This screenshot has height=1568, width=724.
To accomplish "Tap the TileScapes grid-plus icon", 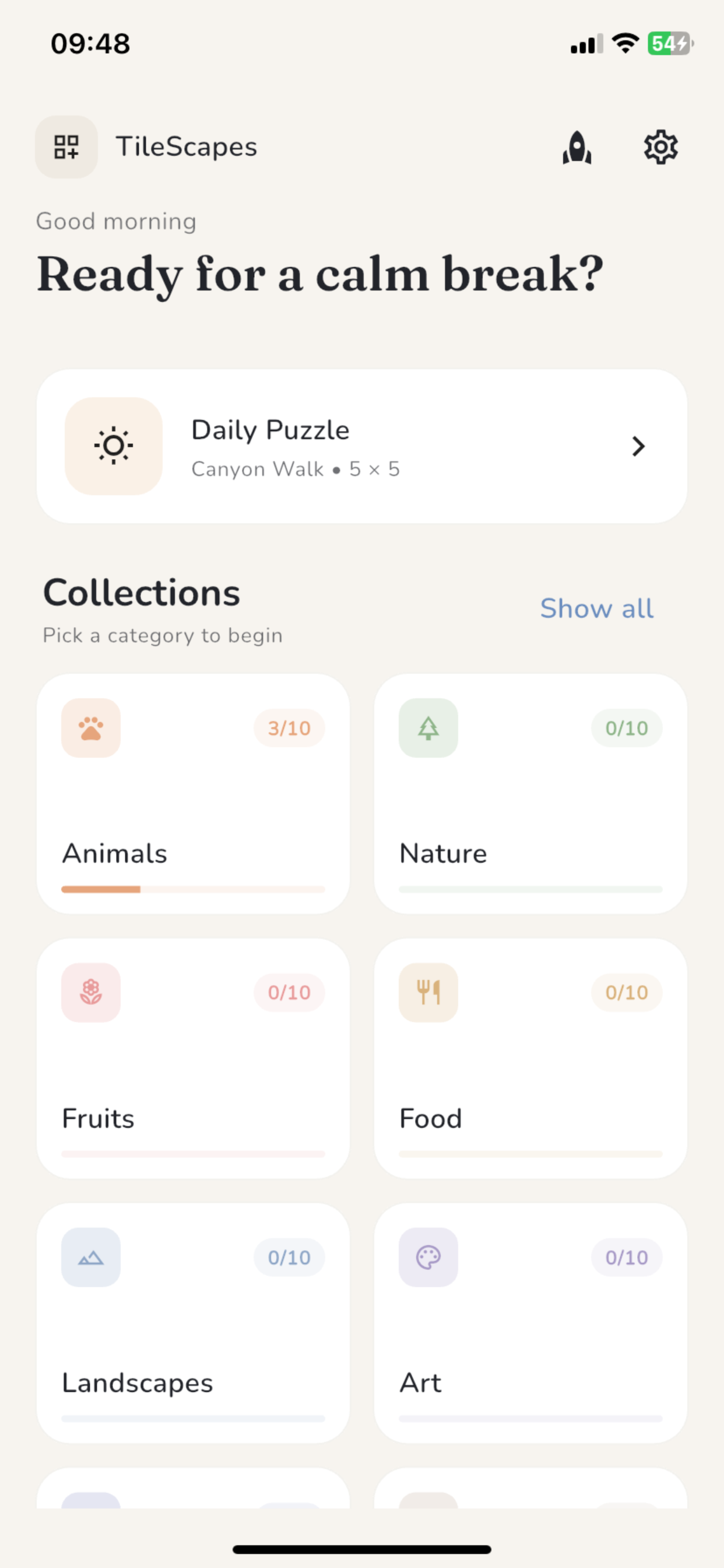I will [x=66, y=148].
